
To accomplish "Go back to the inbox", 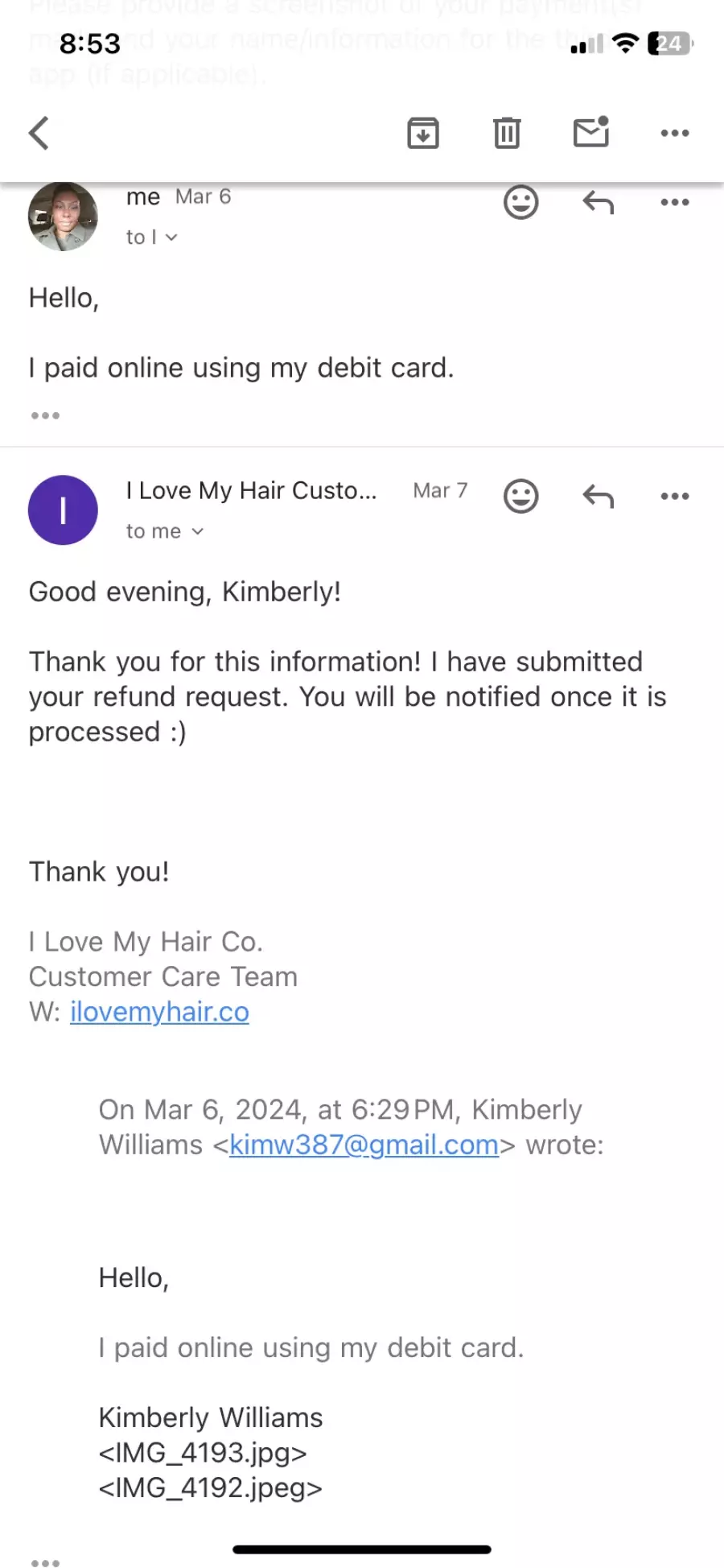I will click(39, 133).
